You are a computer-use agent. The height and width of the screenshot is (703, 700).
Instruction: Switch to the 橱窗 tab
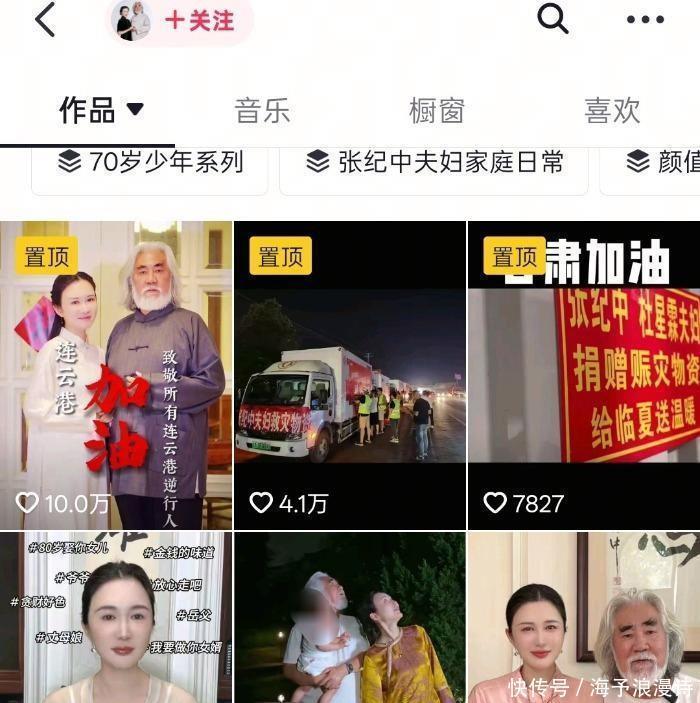click(437, 110)
